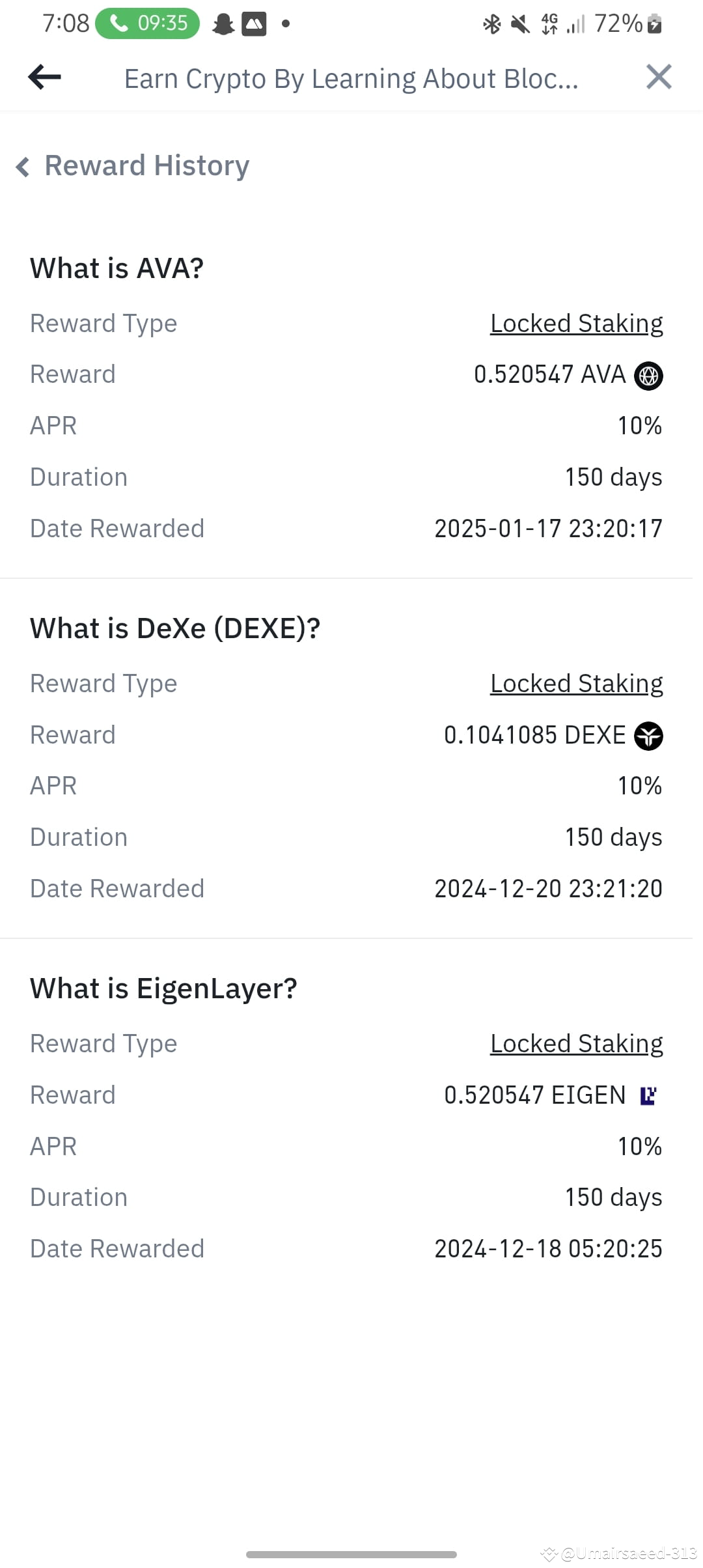Open Locked Staking link under What is AVA
Viewport: 703px width, 1568px height.
click(575, 322)
